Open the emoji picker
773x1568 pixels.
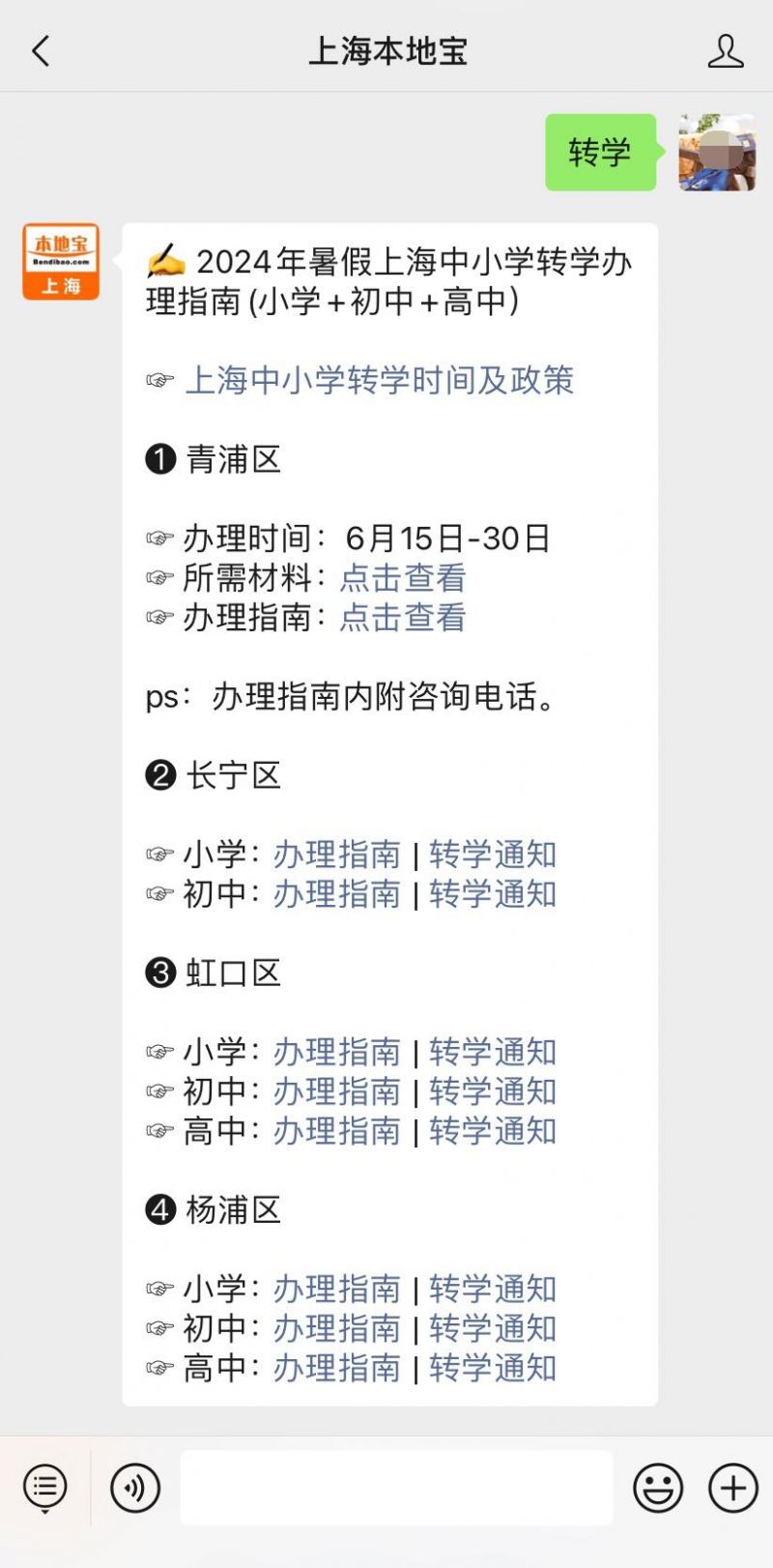point(658,1488)
